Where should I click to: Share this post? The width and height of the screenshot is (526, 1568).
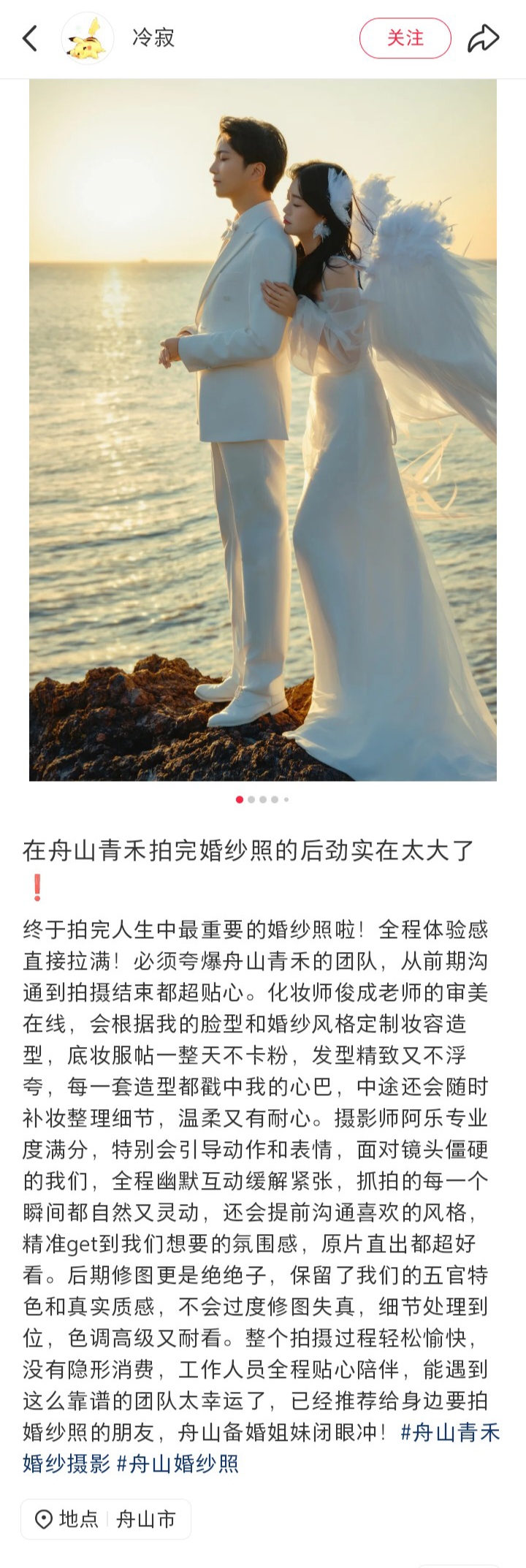click(483, 38)
